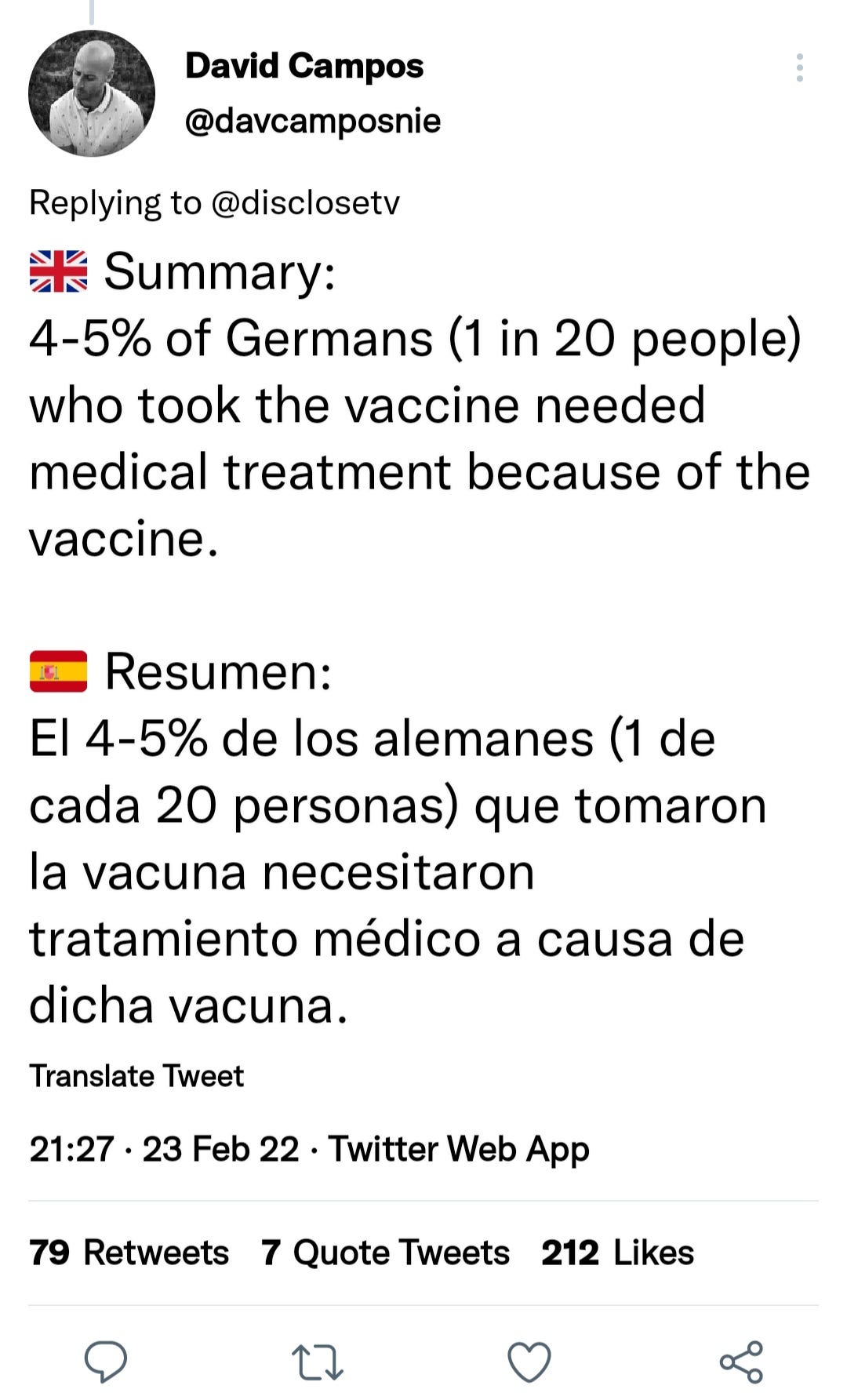View the 79 Retweets list

129,1253
